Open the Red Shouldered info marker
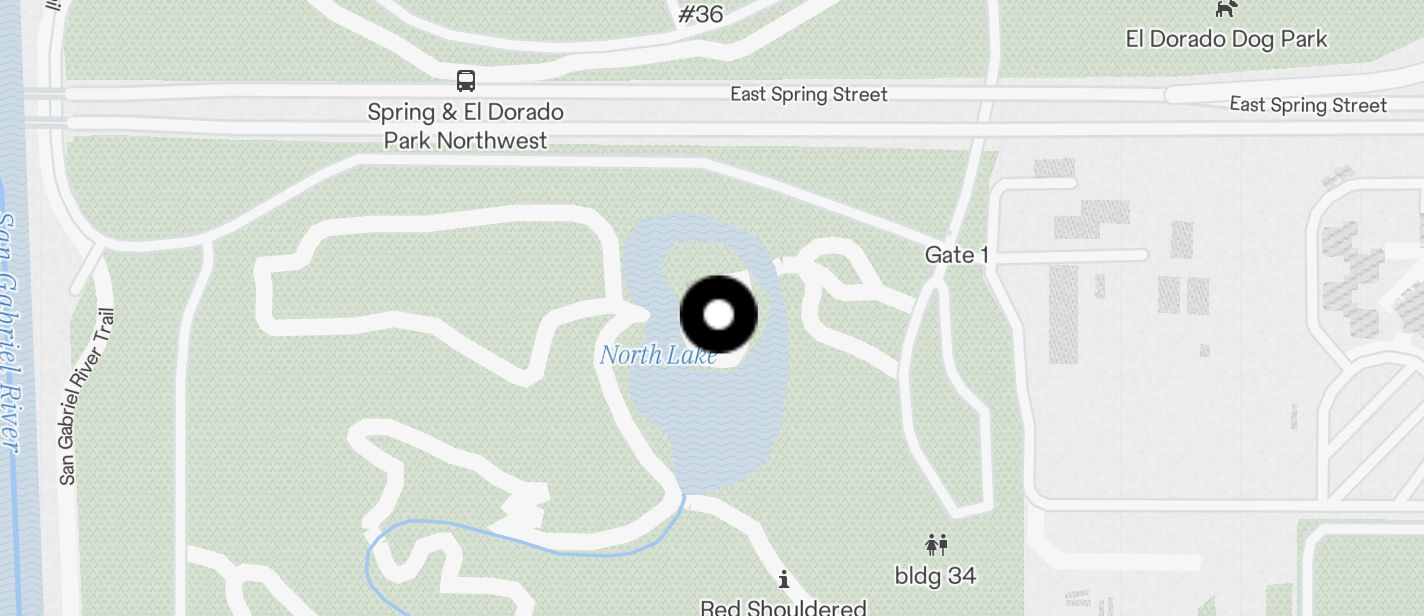1424x616 pixels. coord(784,579)
